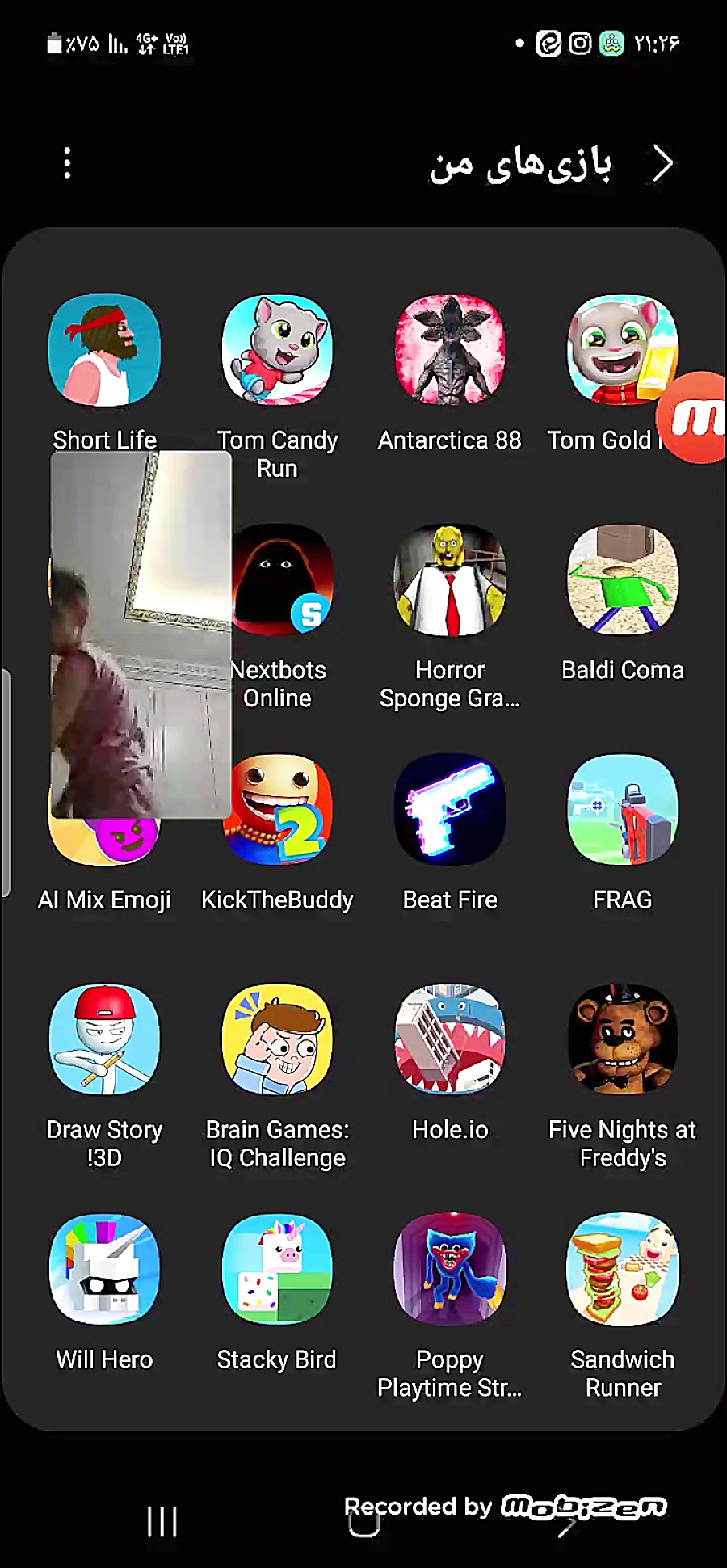The width and height of the screenshot is (727, 1568).
Task: Start the FRAG game
Action: (623, 810)
